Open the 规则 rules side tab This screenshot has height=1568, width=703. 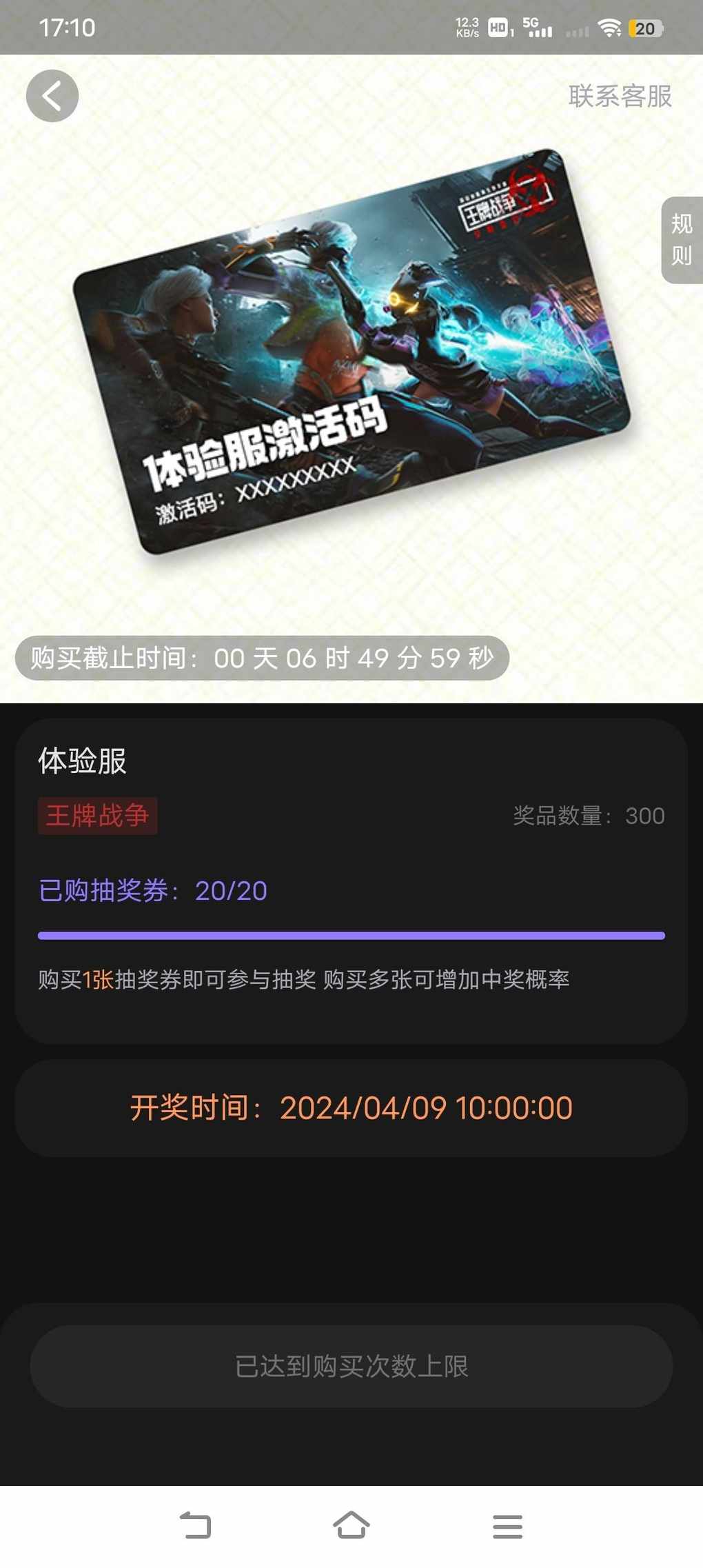pyautogui.click(x=682, y=240)
